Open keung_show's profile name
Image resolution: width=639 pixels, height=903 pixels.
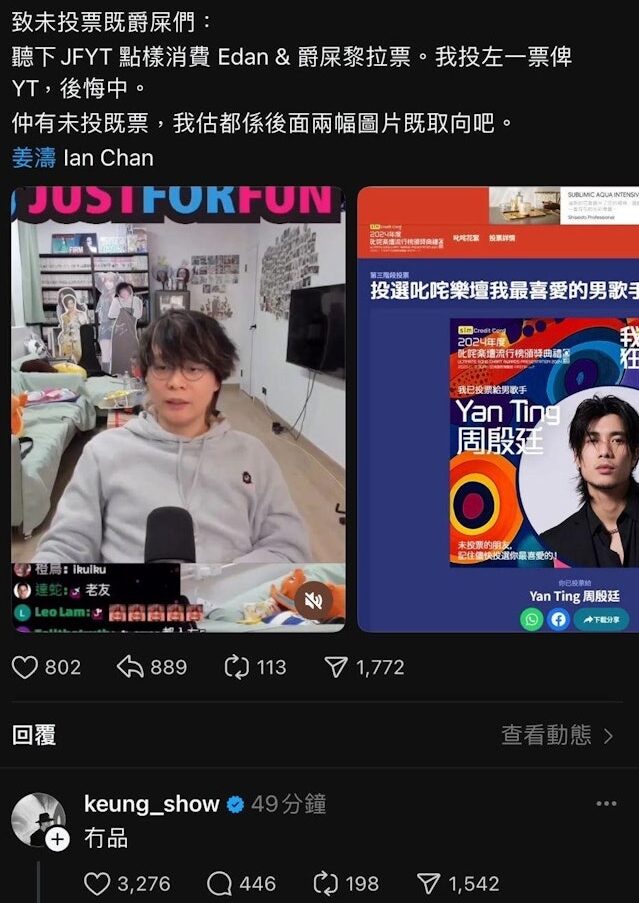click(x=151, y=804)
